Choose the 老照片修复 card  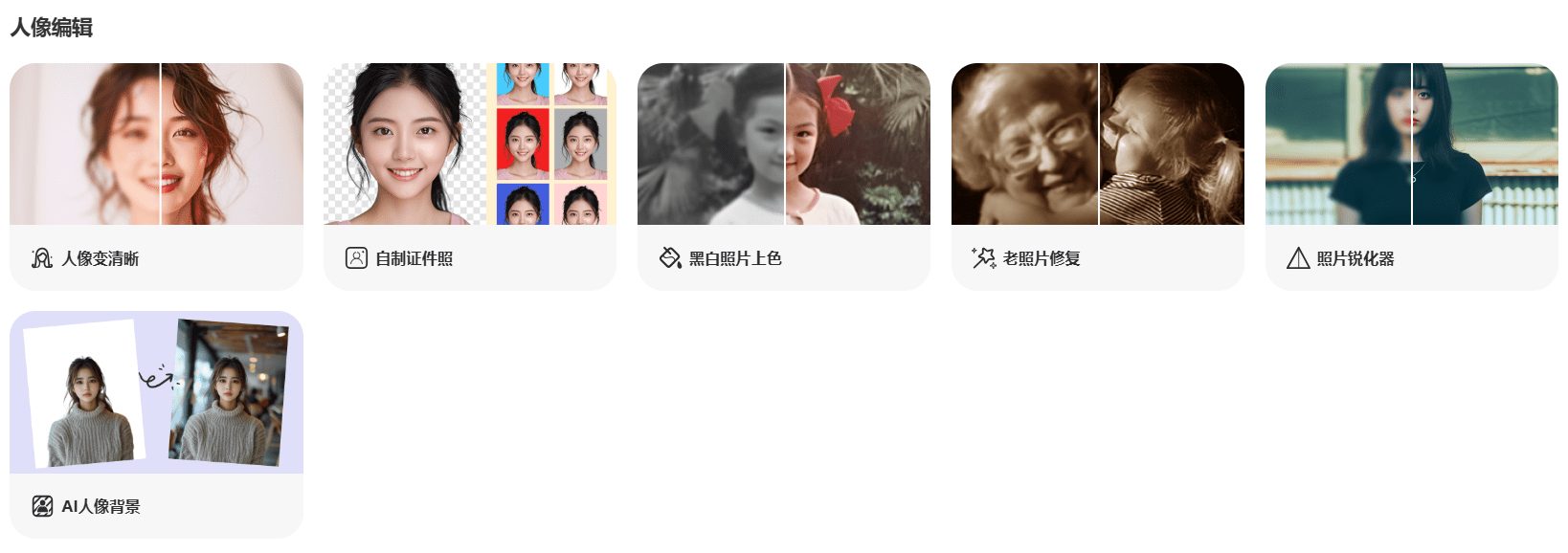coord(1097,176)
